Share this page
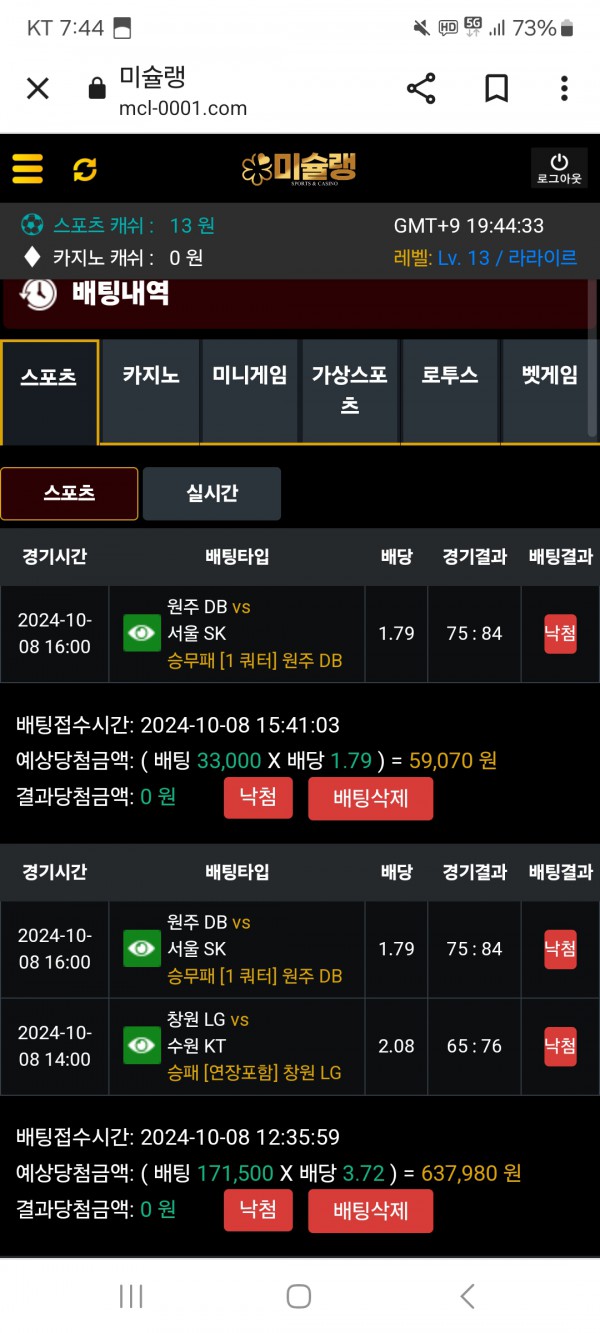This screenshot has width=600, height=1333. 421,89
